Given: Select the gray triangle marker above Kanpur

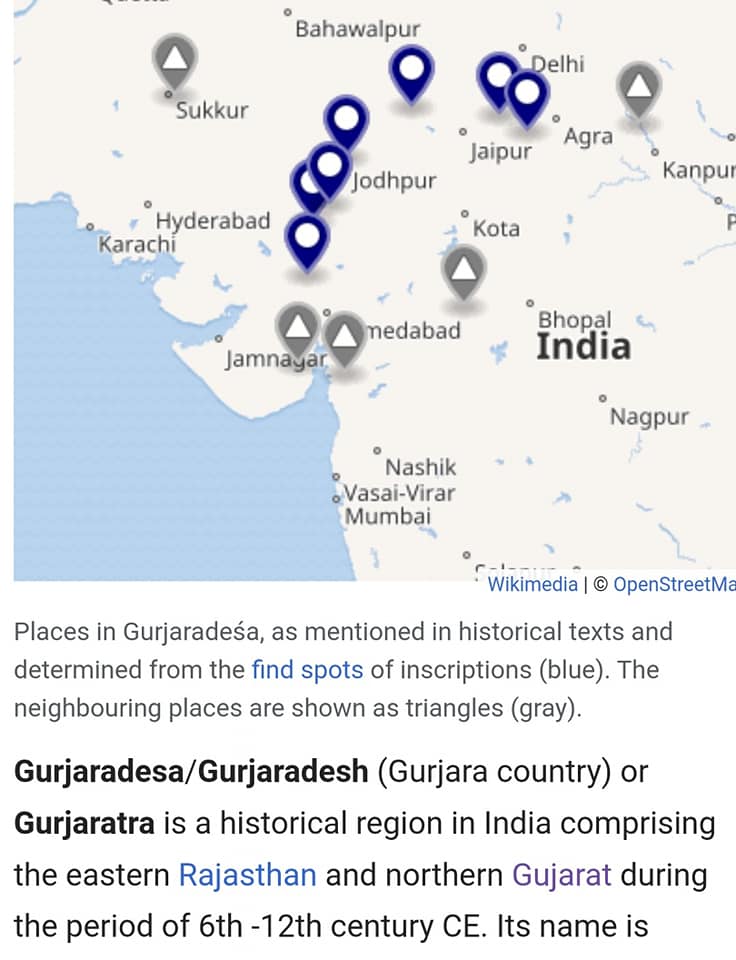Looking at the screenshot, I should [639, 89].
